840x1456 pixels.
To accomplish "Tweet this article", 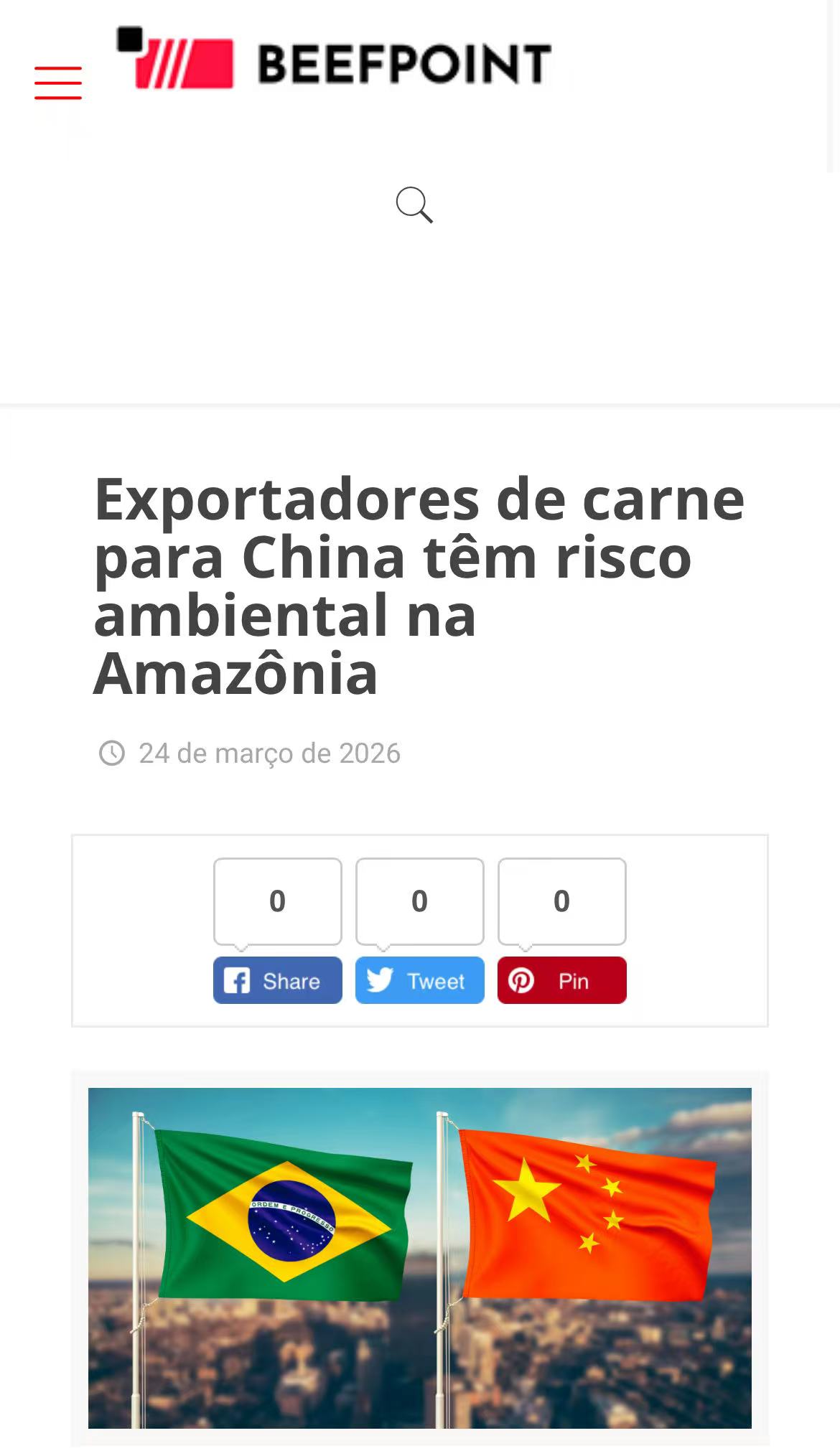I will coord(419,980).
